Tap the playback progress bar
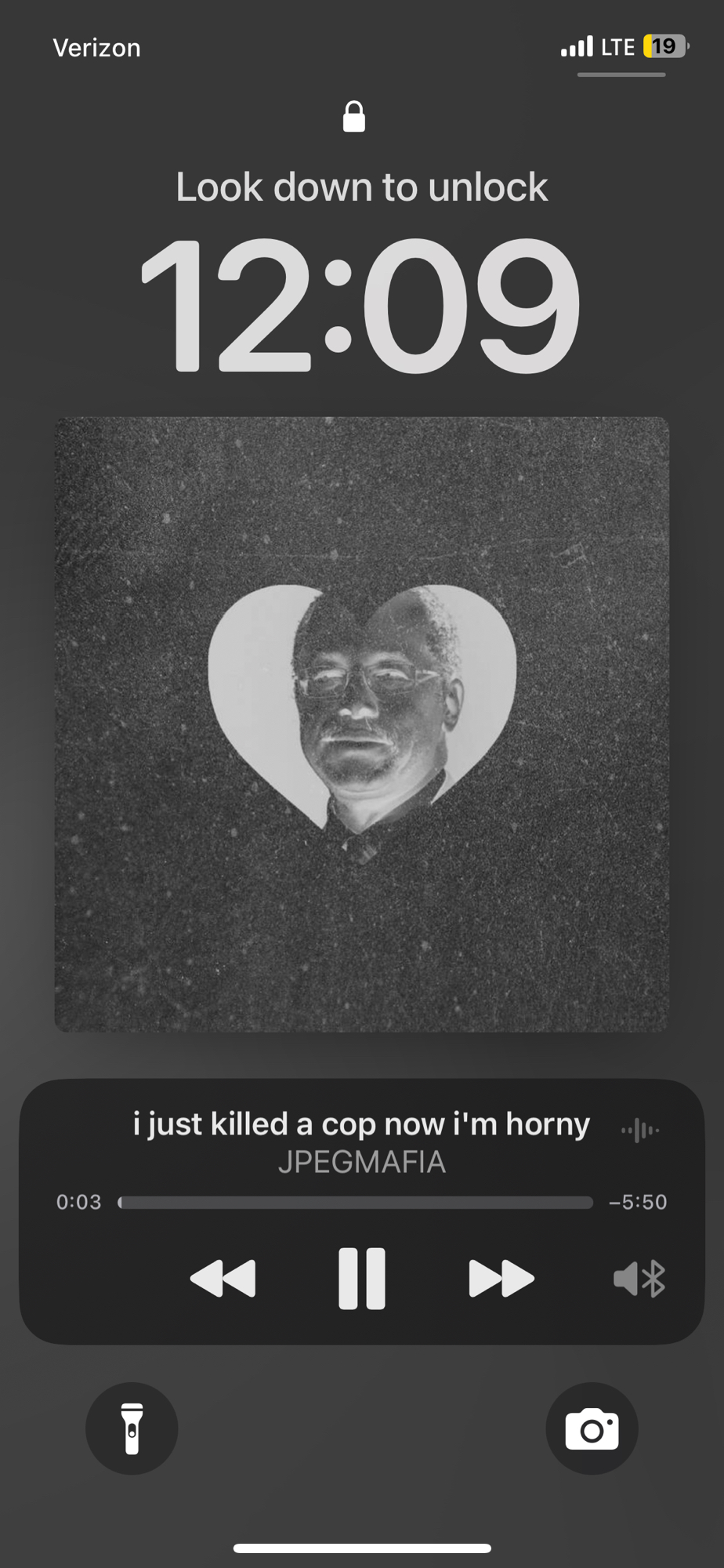This screenshot has height=1568, width=724. click(356, 1203)
